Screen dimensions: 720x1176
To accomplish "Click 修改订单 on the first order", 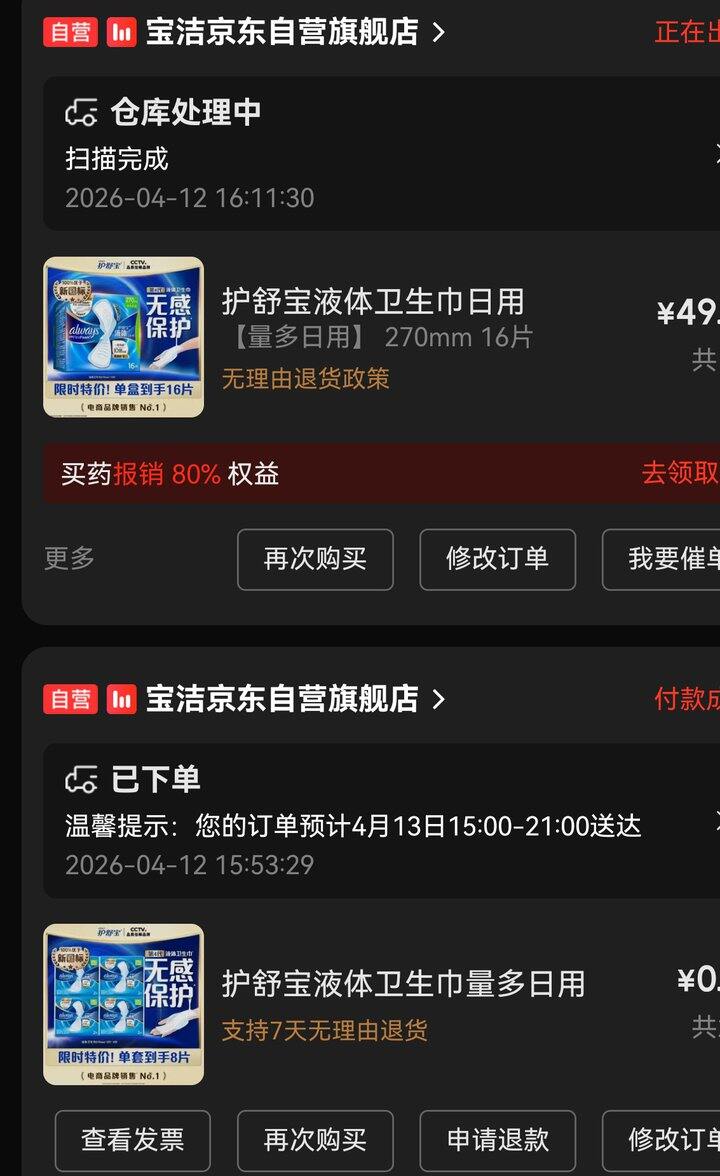I will (497, 559).
